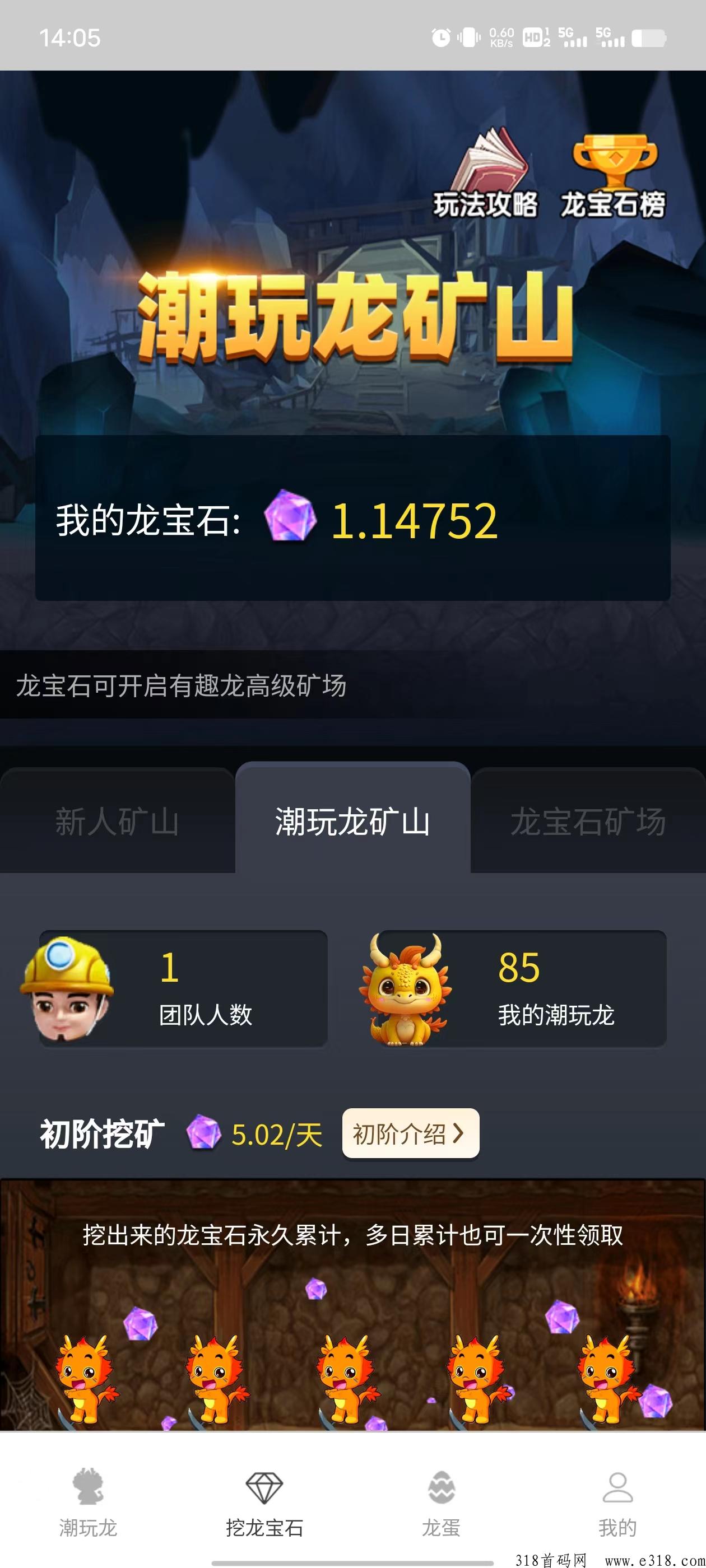Tap the 初阶介绍 button
The image size is (706, 1568).
411,1133
